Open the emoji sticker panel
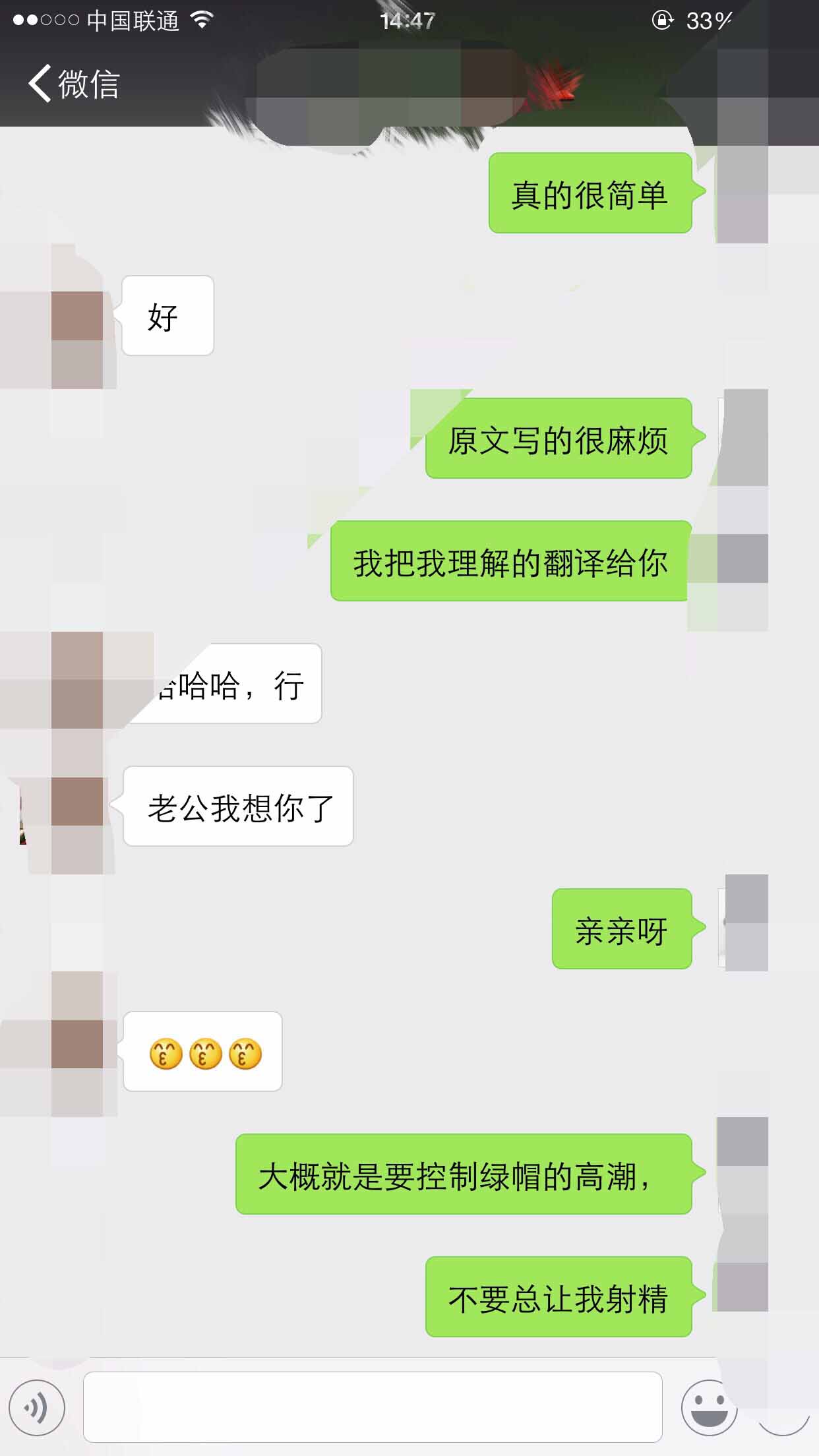Image resolution: width=819 pixels, height=1456 pixels. [x=709, y=1407]
